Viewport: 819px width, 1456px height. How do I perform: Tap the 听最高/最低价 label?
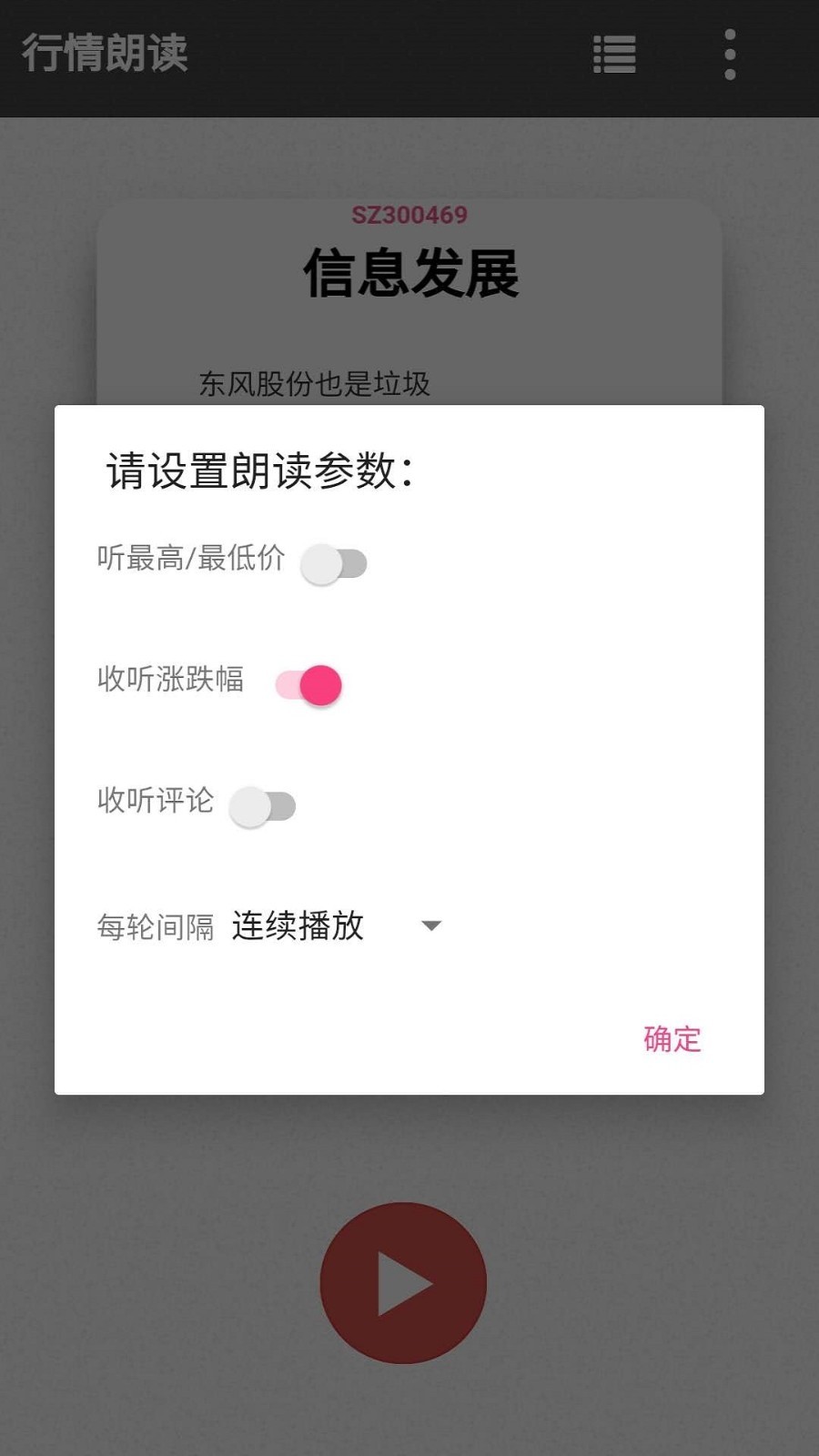point(191,561)
